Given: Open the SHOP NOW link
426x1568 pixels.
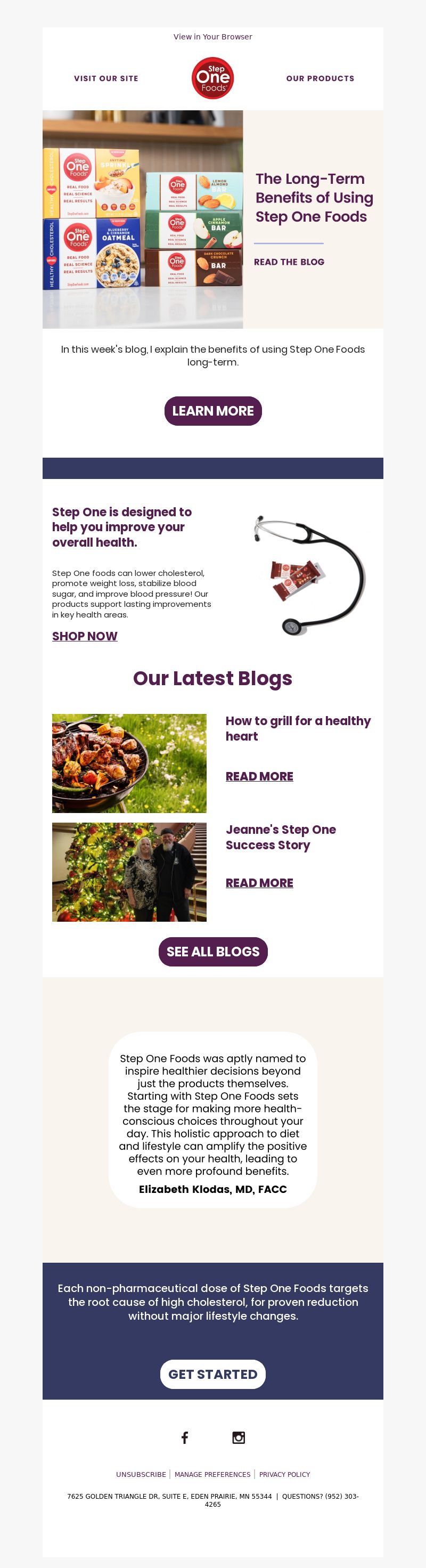Looking at the screenshot, I should coord(85,636).
